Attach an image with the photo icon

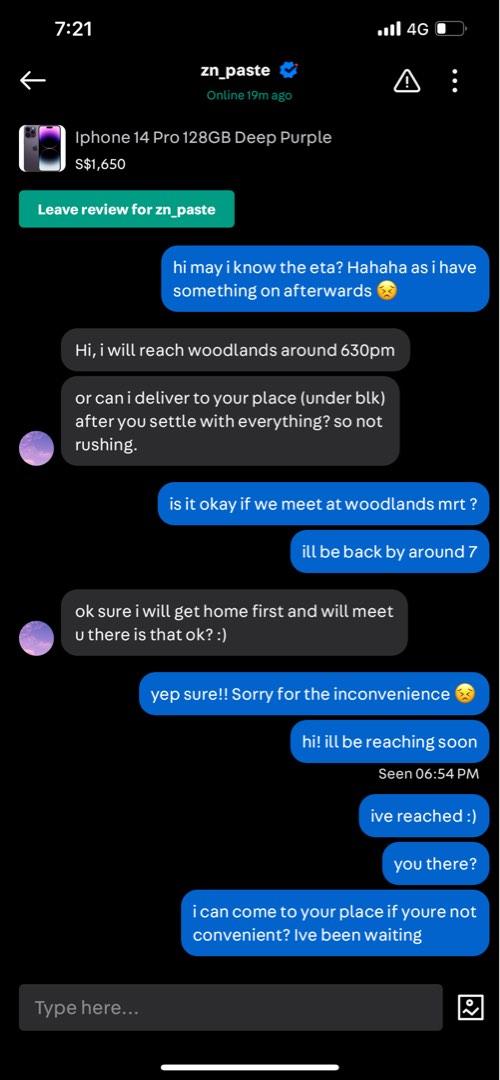470,1008
